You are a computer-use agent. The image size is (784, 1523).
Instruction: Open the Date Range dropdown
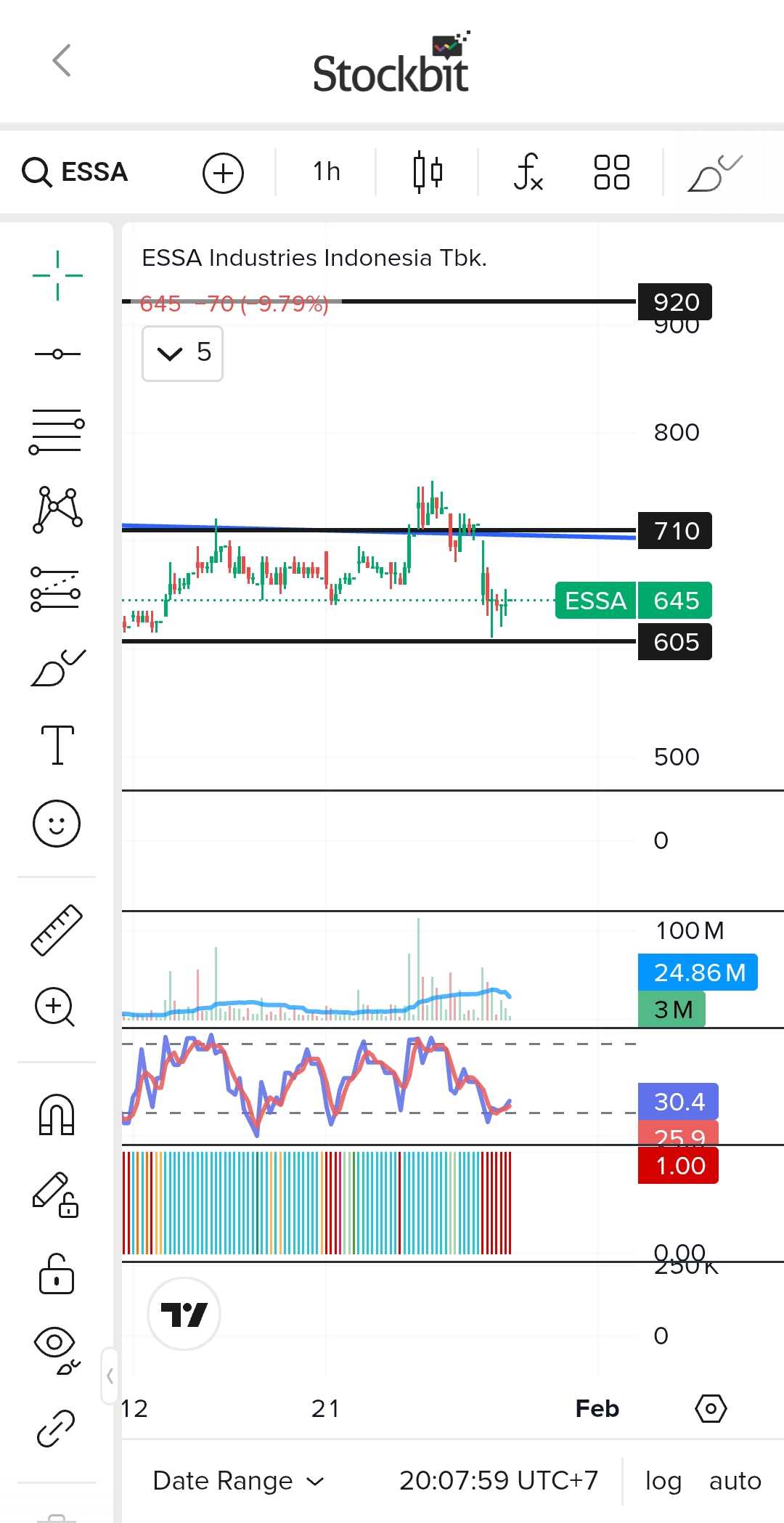(237, 1480)
